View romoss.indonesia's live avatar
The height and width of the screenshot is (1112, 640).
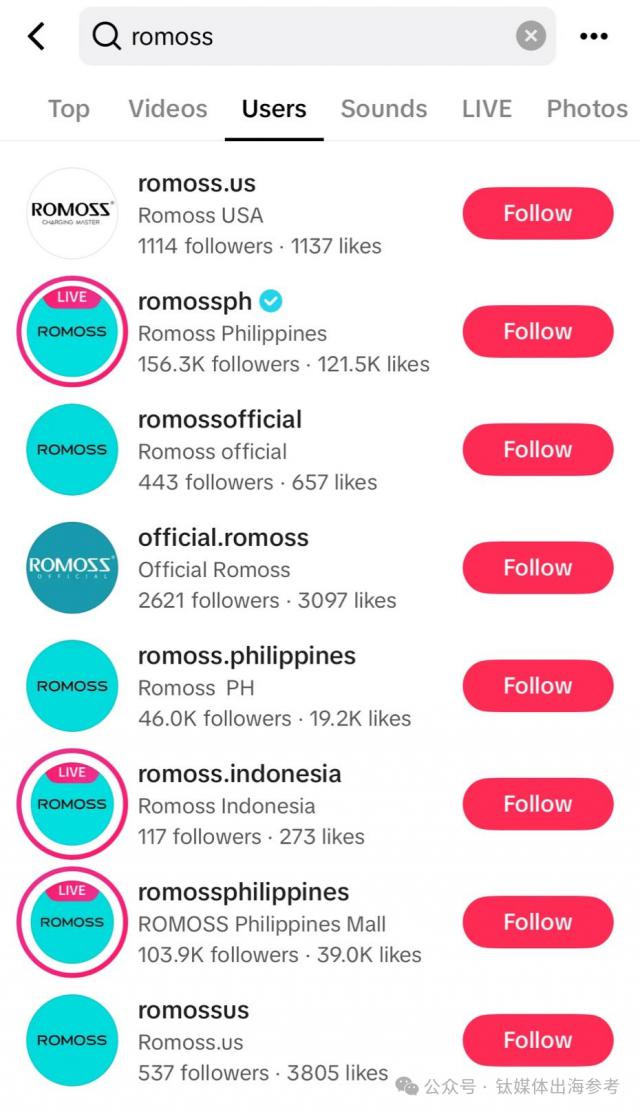click(72, 804)
